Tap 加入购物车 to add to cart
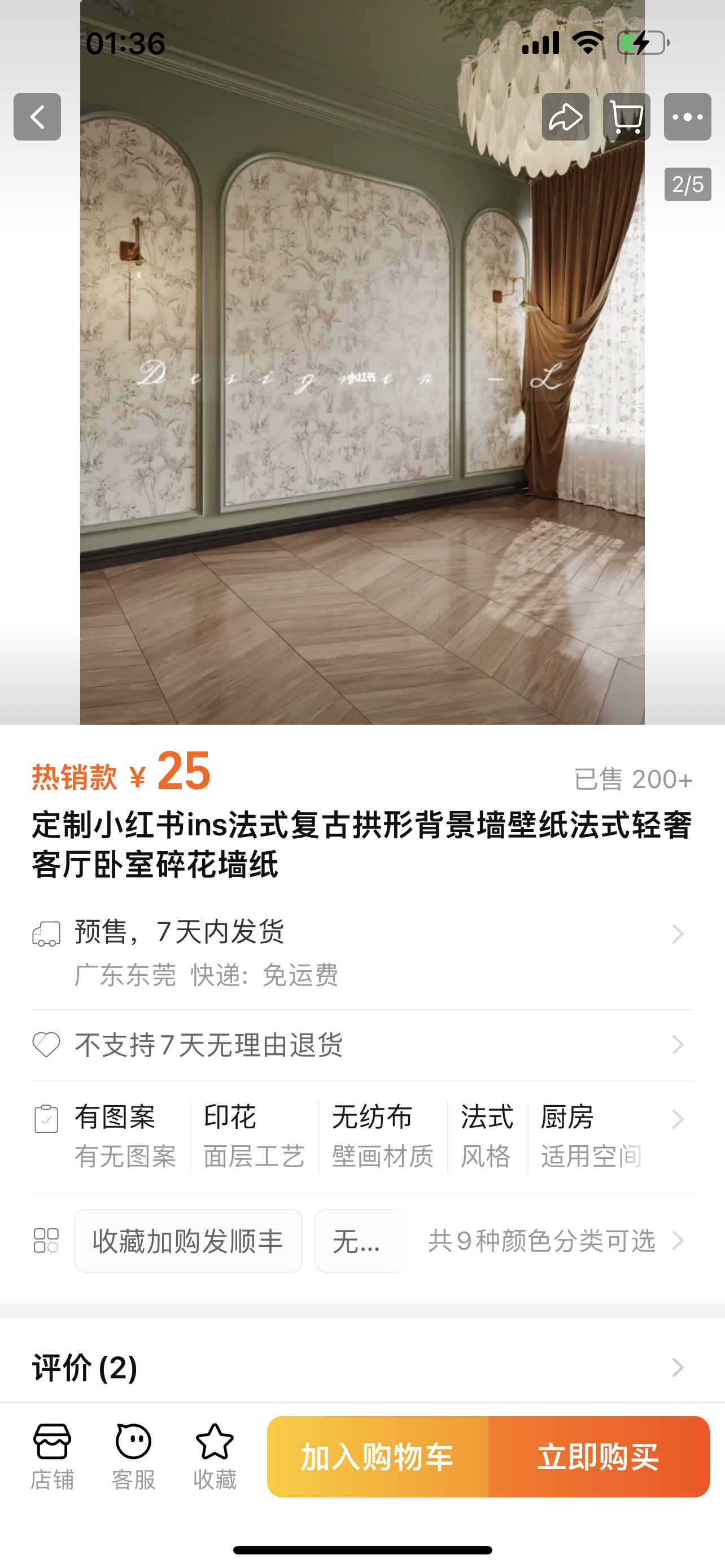Image resolution: width=725 pixels, height=1568 pixels. click(x=377, y=1457)
